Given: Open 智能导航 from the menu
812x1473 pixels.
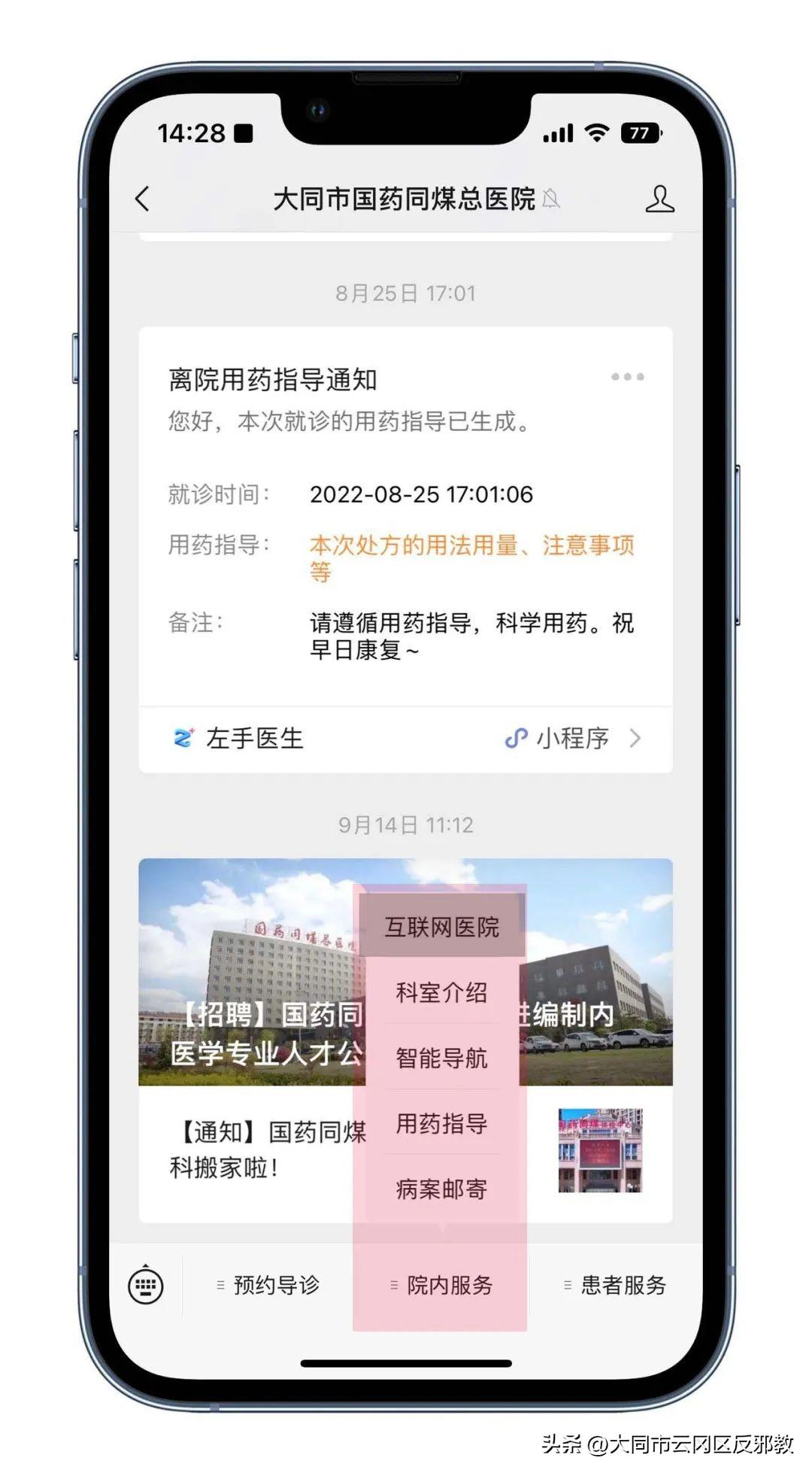Looking at the screenshot, I should coord(442,1058).
